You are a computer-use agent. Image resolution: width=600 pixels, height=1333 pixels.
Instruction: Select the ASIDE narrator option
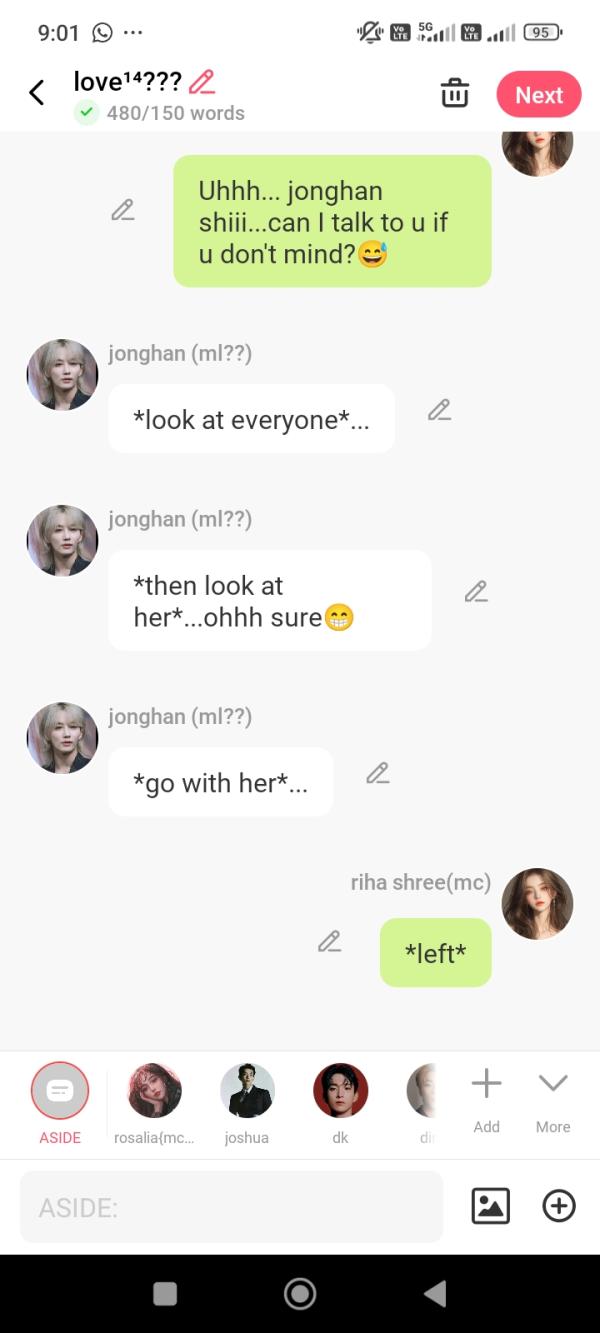(x=60, y=1091)
